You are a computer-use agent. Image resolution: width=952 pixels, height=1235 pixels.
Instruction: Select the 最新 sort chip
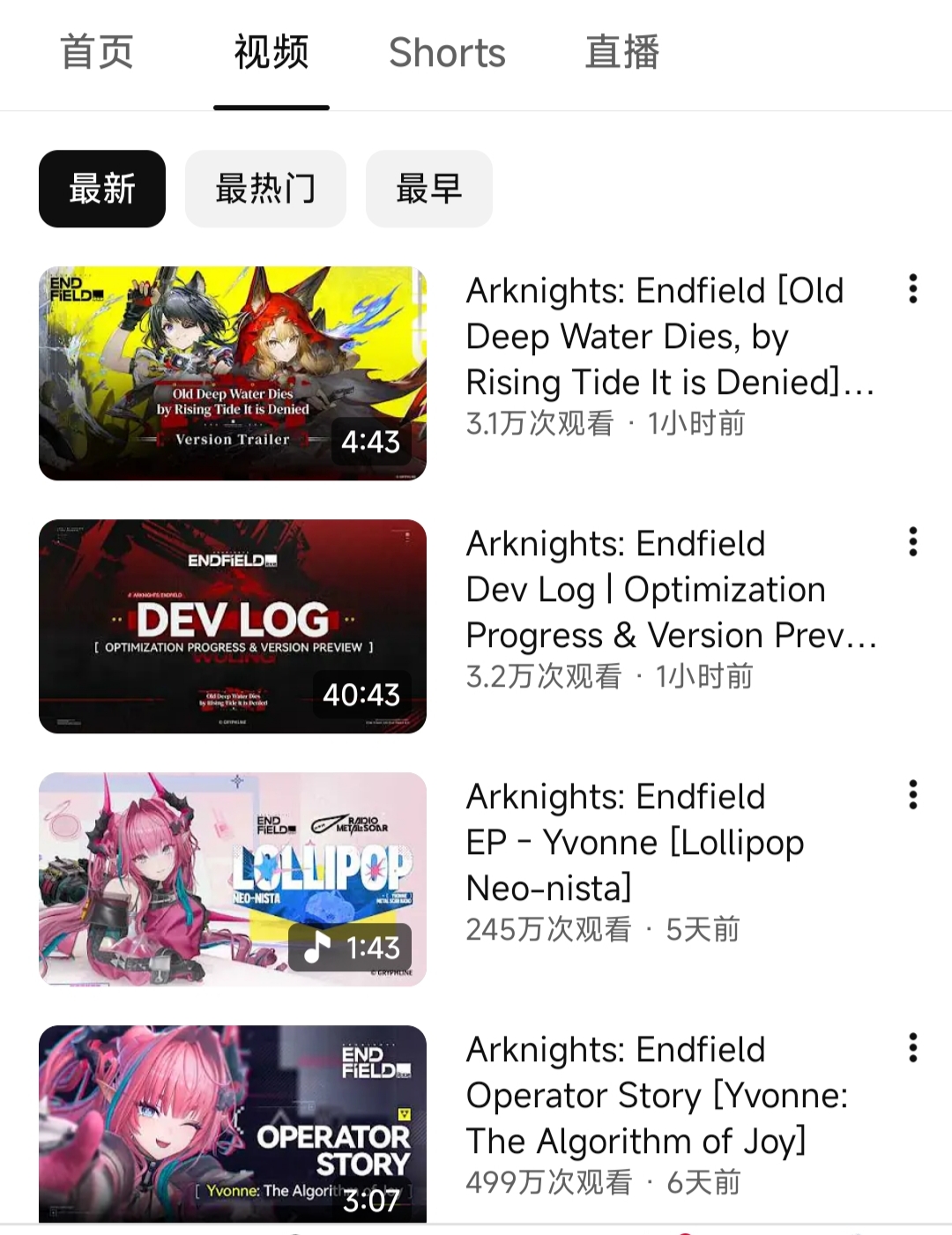point(102,189)
